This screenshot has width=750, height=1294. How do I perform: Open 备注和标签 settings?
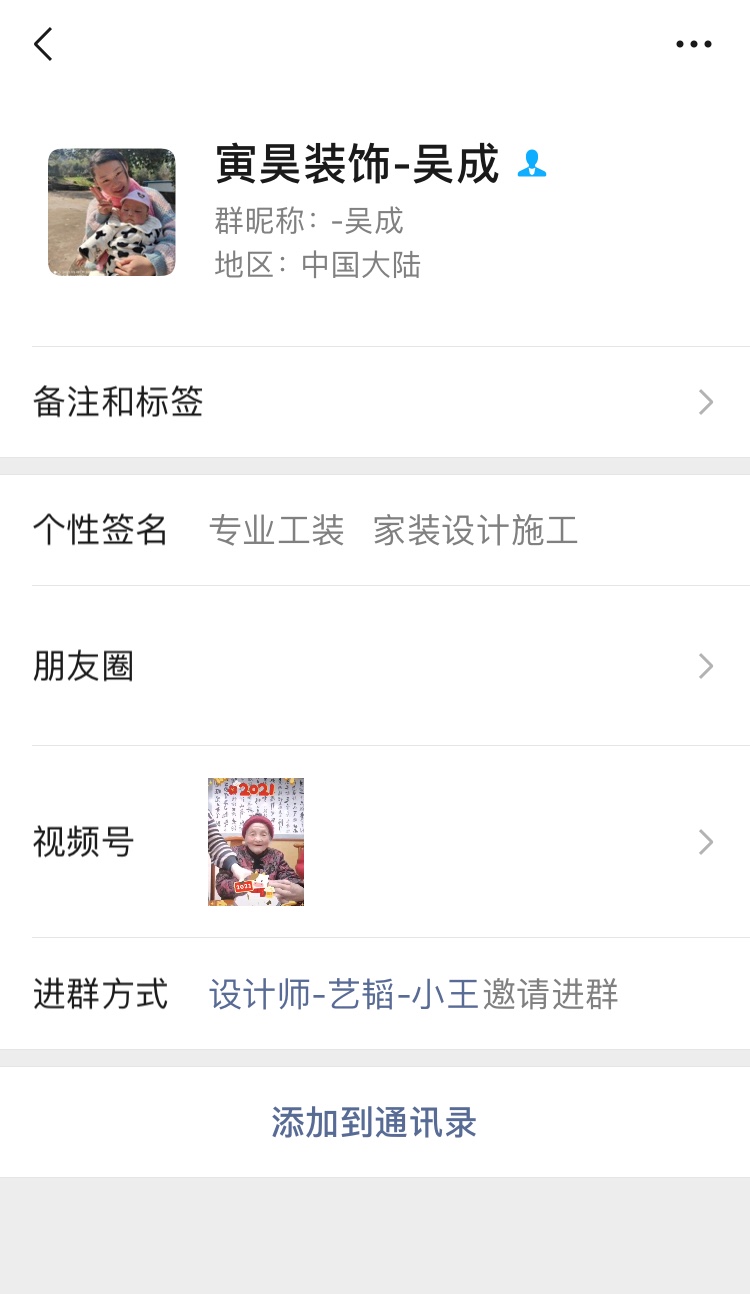pyautogui.click(x=375, y=402)
